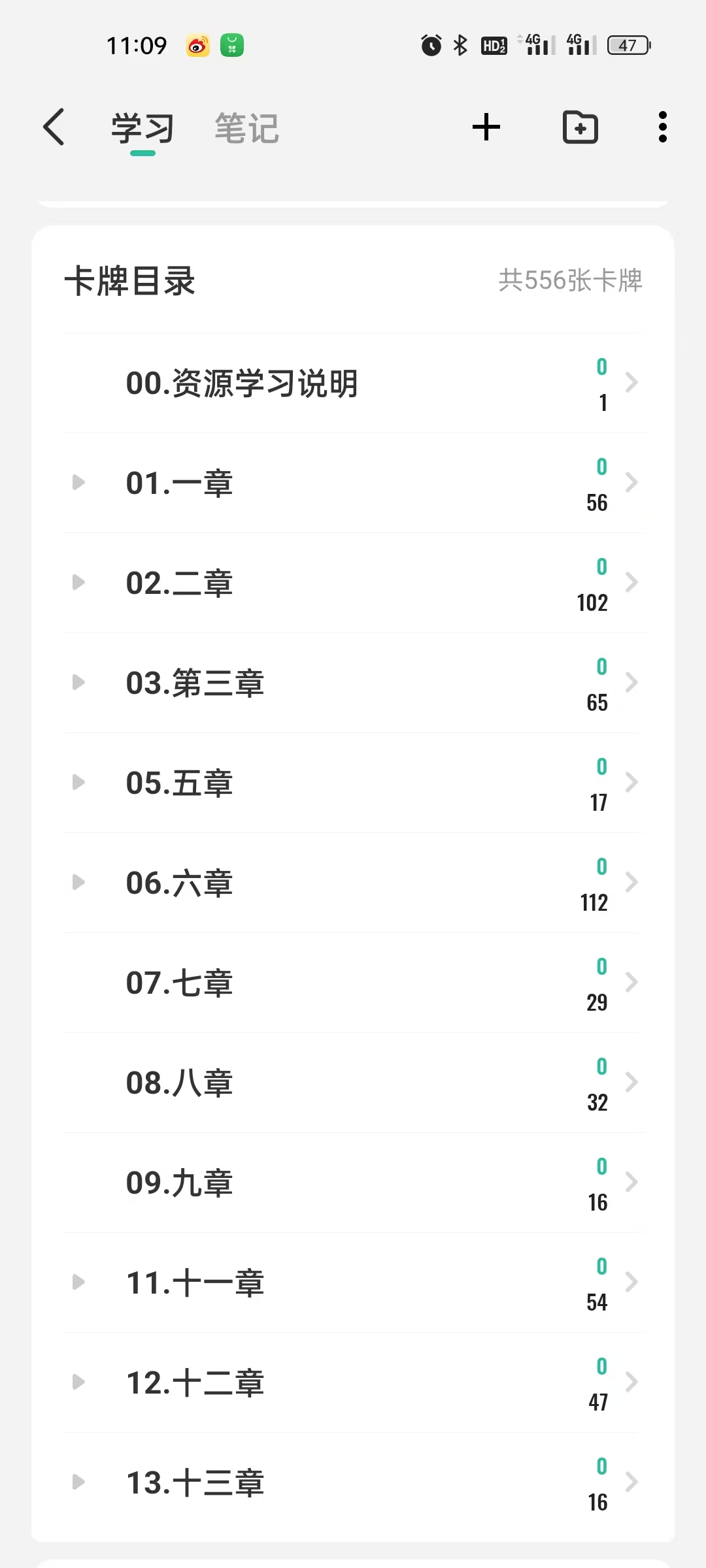Select the 学习 tab
This screenshot has width=706, height=1568.
click(x=143, y=128)
